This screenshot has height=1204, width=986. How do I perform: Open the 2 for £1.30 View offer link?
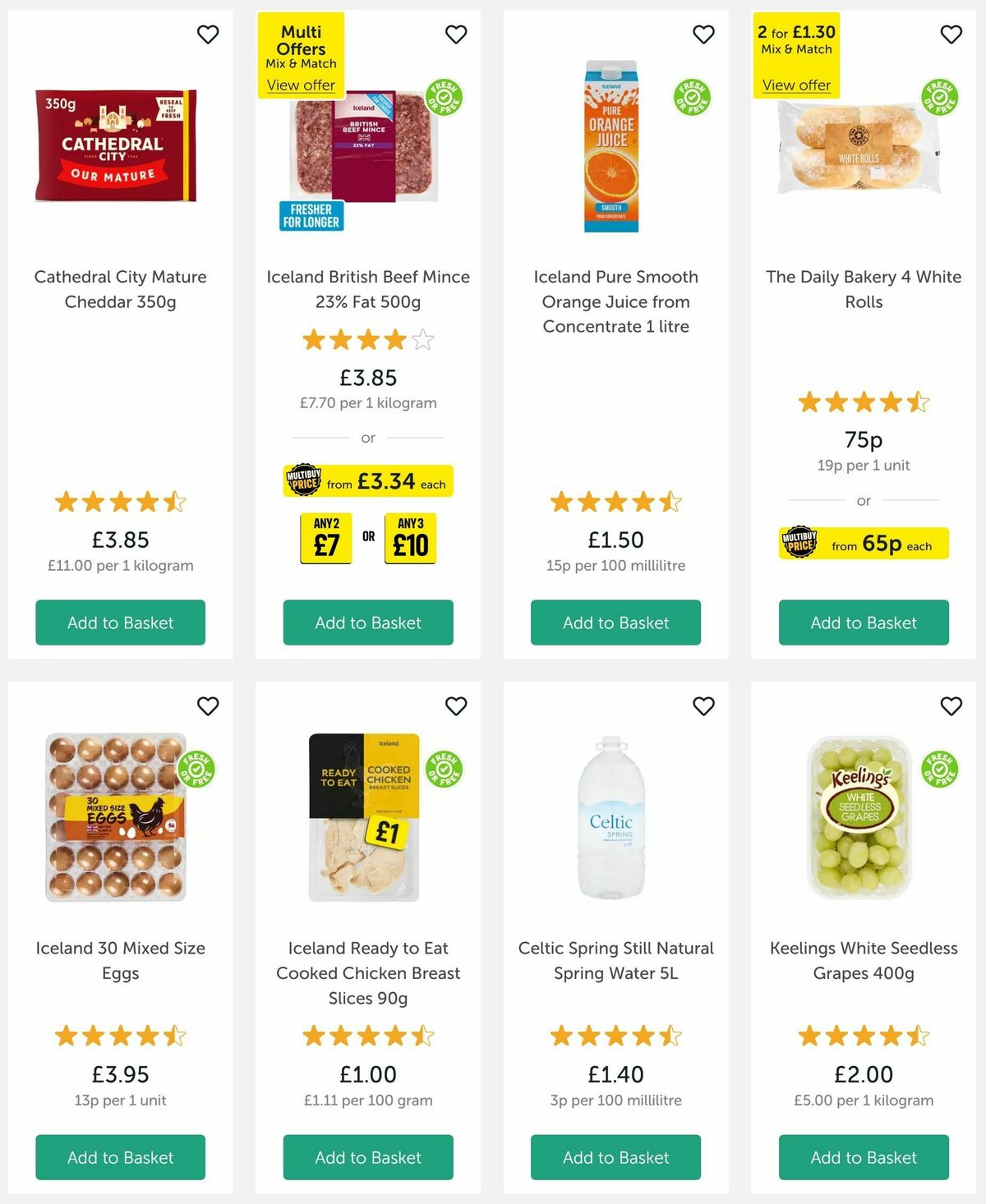(x=796, y=85)
